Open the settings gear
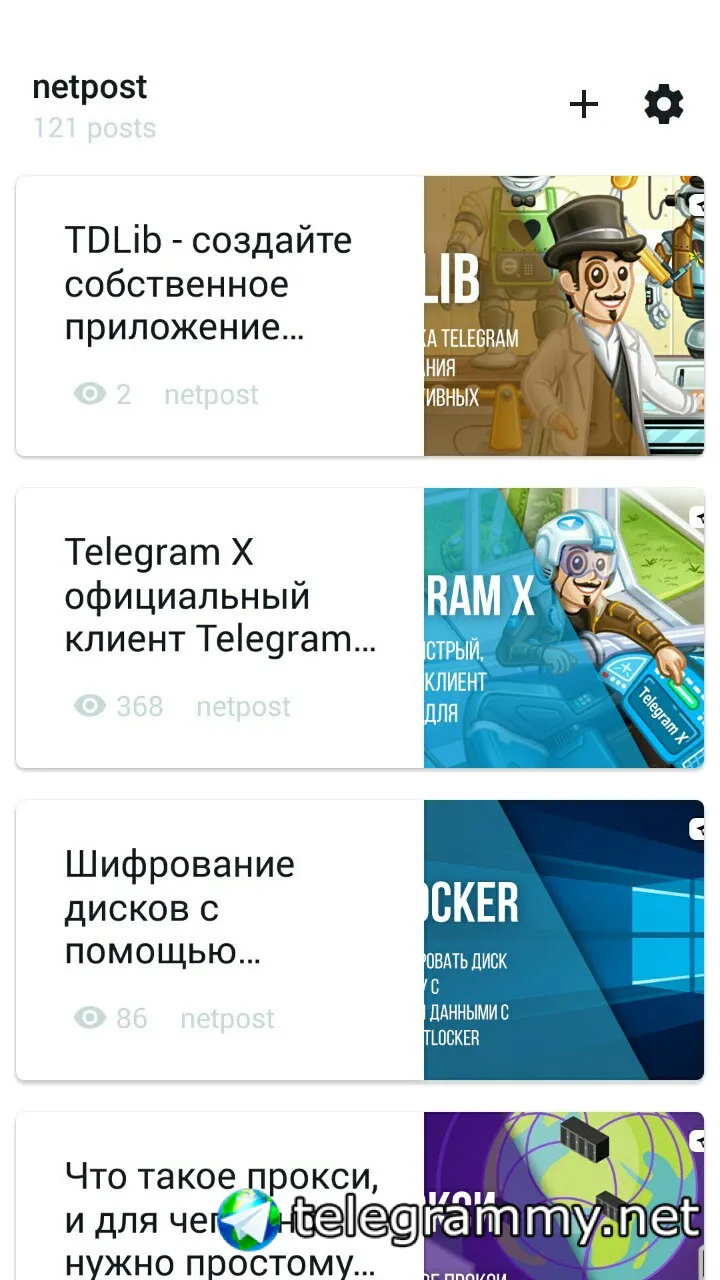Viewport: 720px width, 1280px height. click(x=664, y=104)
